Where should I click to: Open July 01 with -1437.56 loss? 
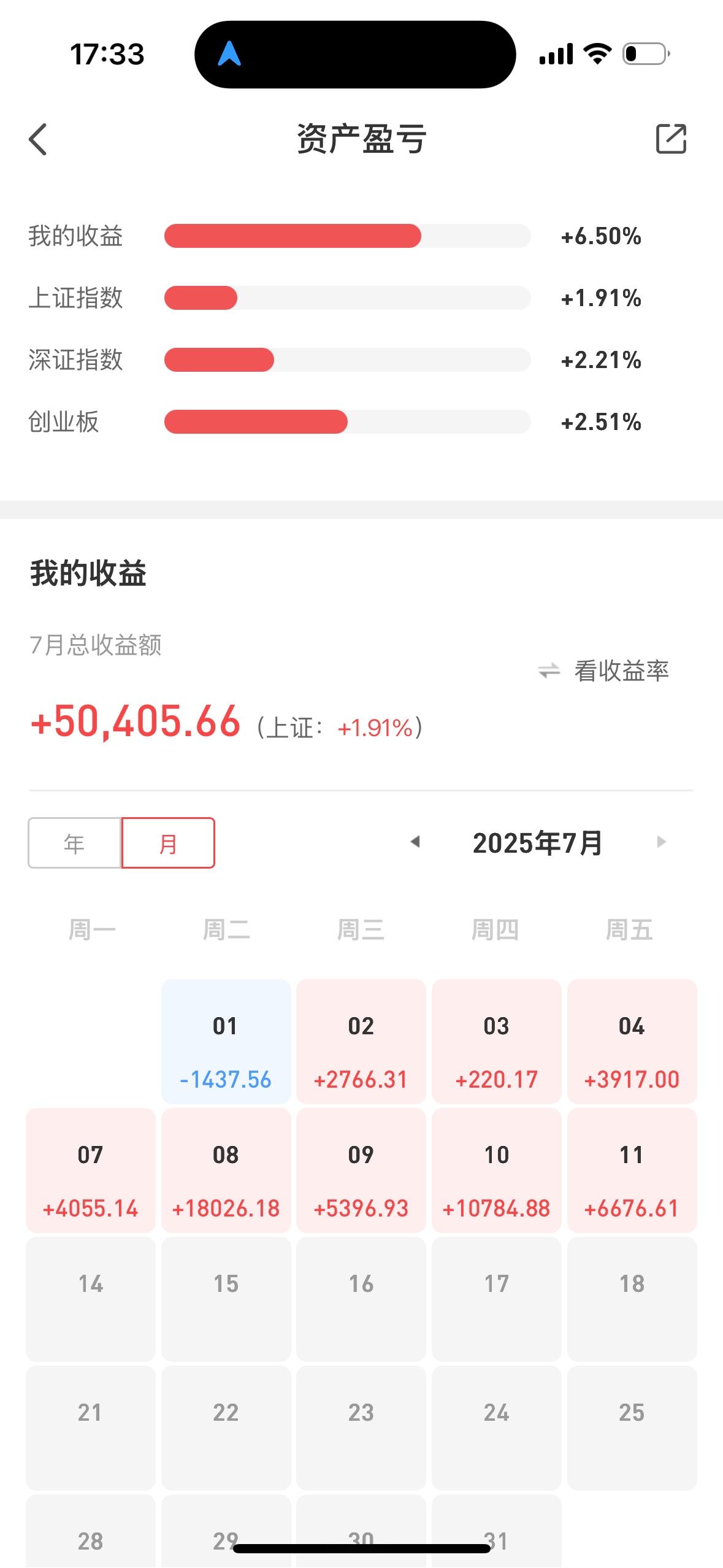(226, 1041)
